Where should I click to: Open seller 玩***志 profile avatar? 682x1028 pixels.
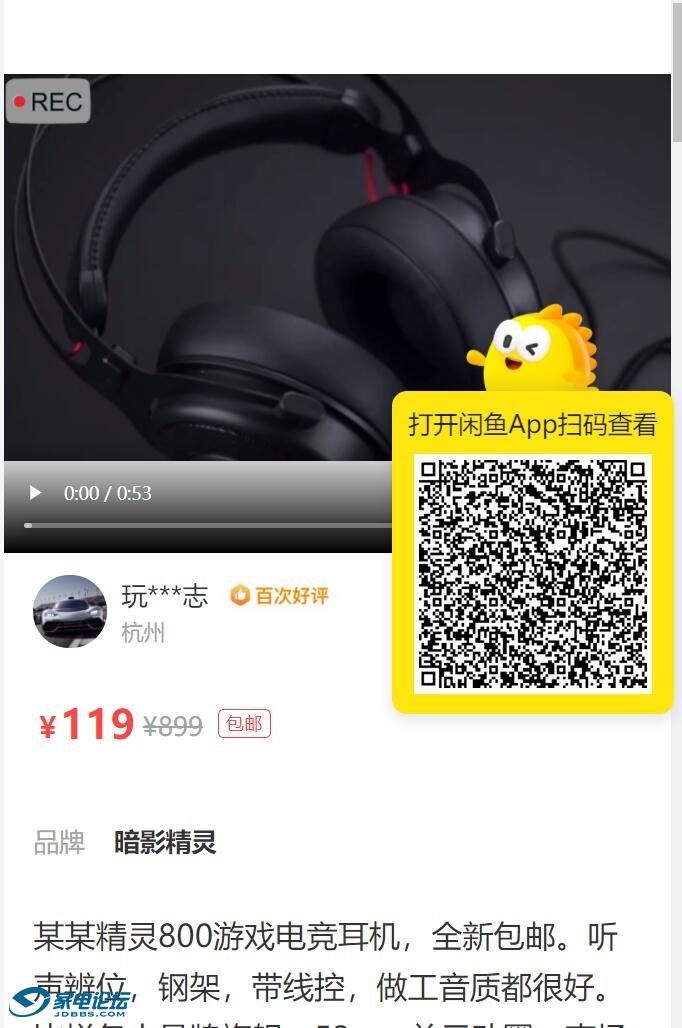pyautogui.click(x=70, y=611)
